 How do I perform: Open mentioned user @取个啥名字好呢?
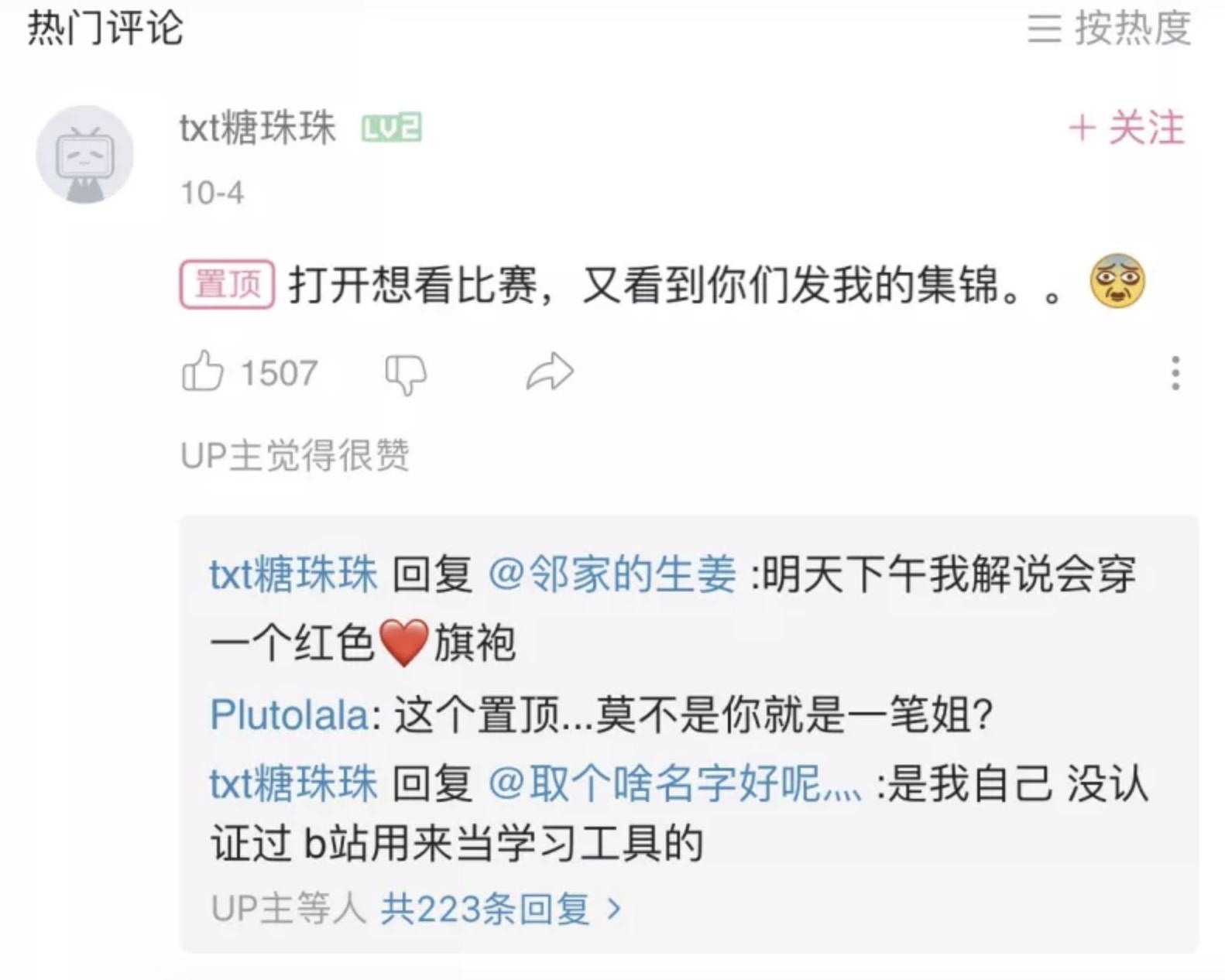(674, 784)
